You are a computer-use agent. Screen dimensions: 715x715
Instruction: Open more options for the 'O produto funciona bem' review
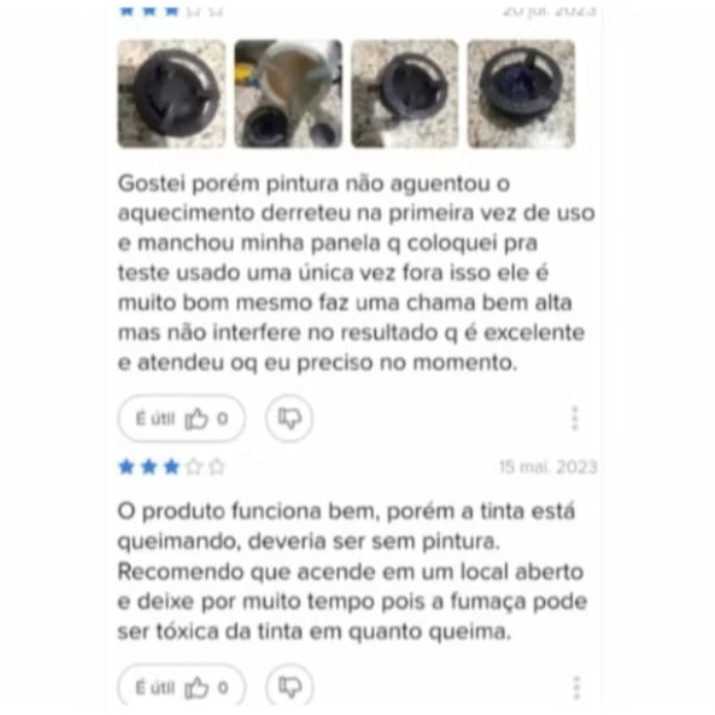576,688
